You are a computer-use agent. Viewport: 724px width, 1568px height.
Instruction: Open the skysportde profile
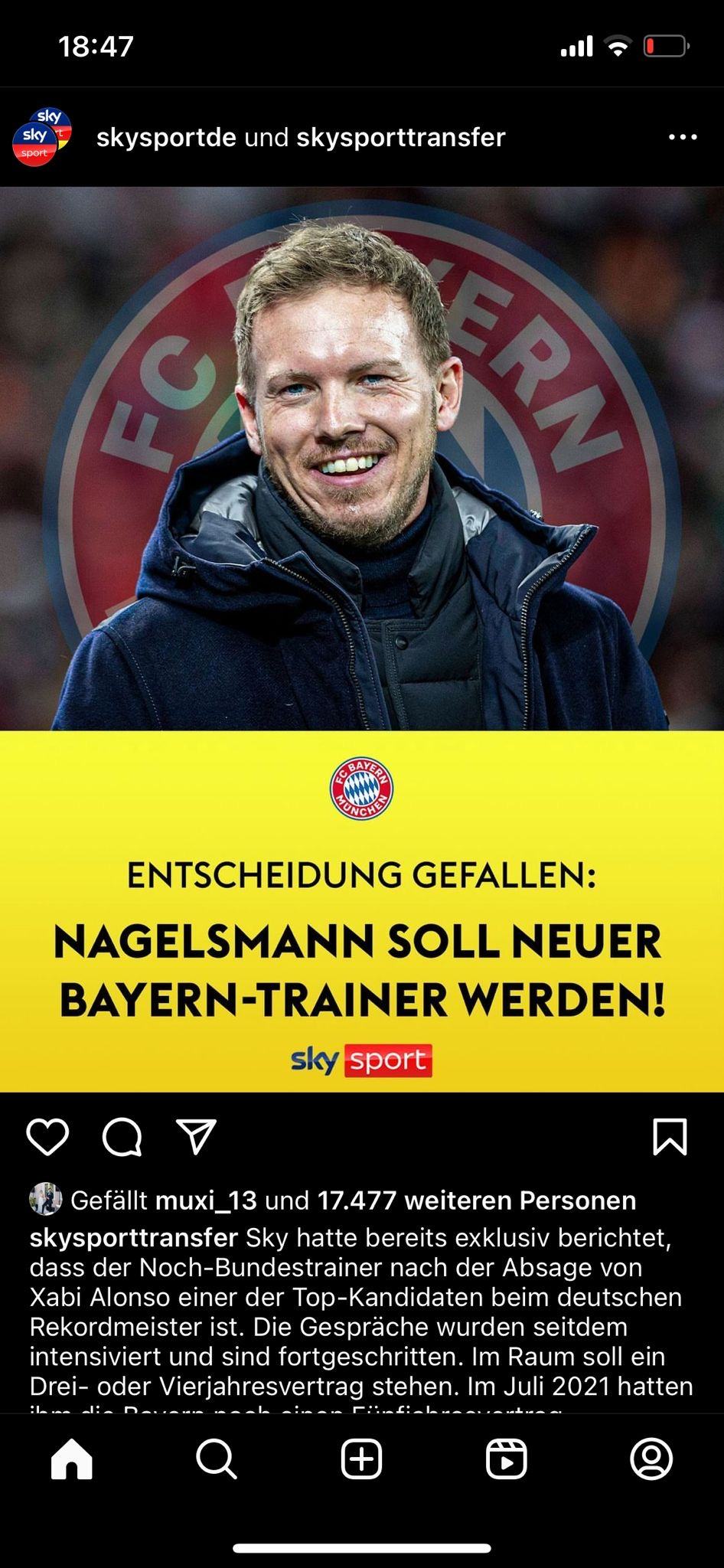pos(166,138)
